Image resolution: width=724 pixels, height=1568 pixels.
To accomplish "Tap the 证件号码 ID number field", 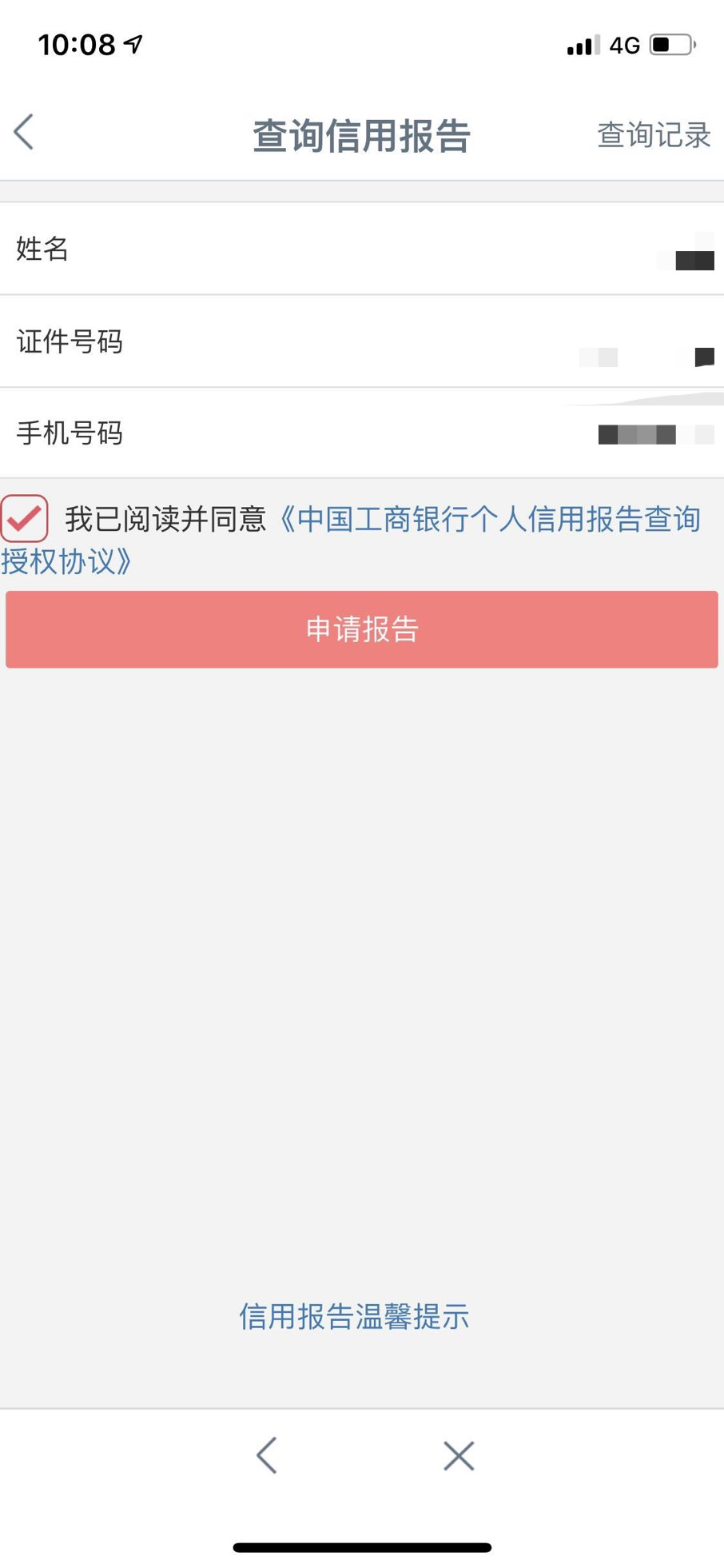I will pos(362,341).
